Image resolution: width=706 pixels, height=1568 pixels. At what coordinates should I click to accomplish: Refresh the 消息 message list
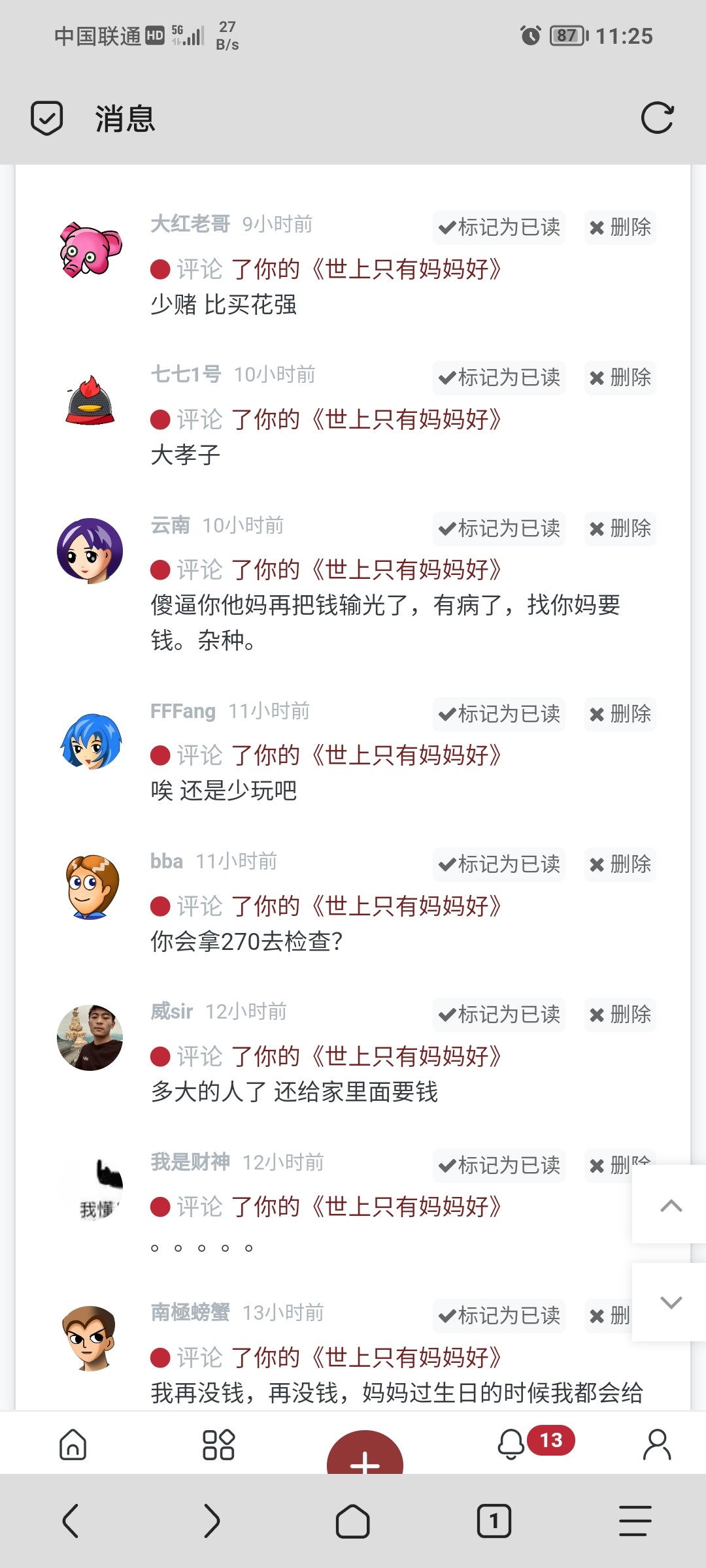pos(657,118)
